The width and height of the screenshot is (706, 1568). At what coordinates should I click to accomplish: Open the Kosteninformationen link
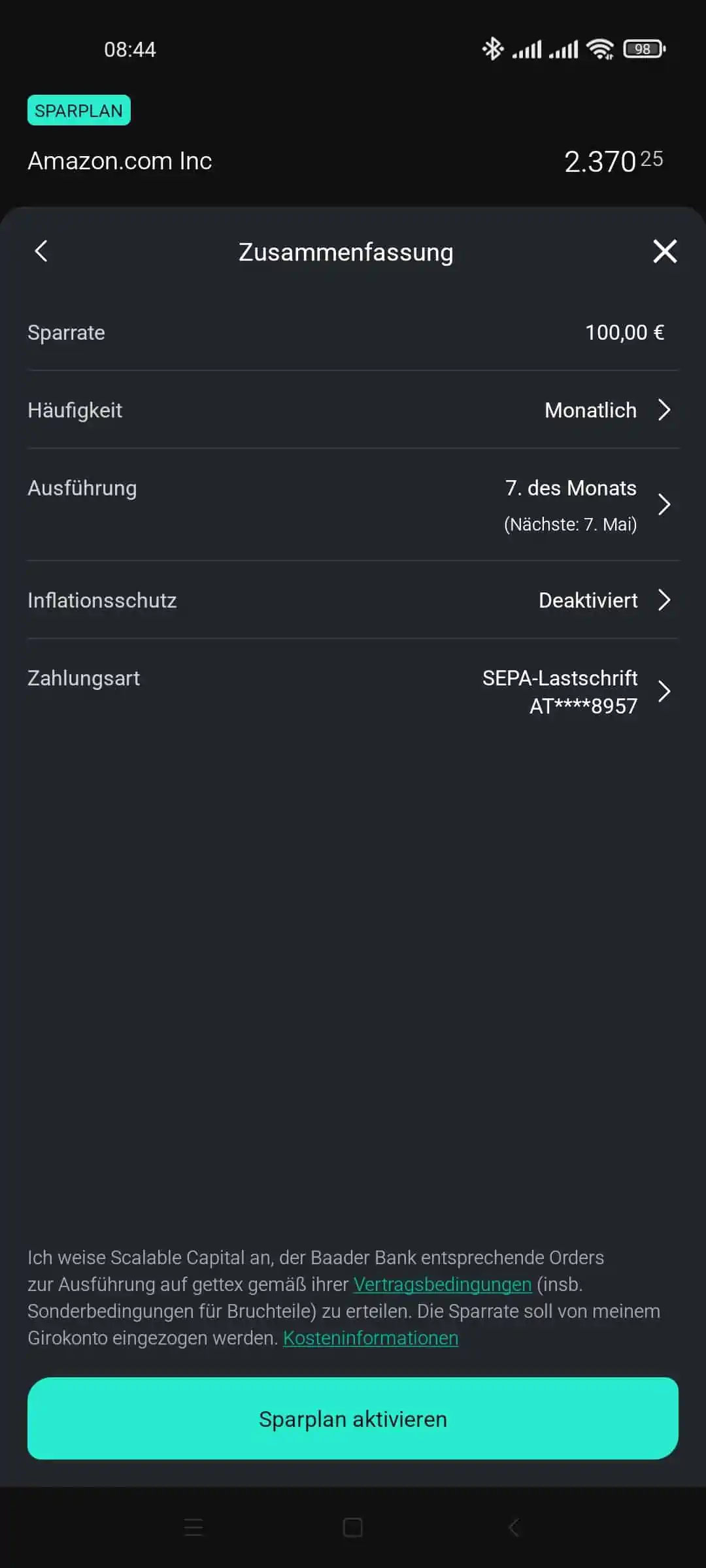pyautogui.click(x=371, y=1338)
